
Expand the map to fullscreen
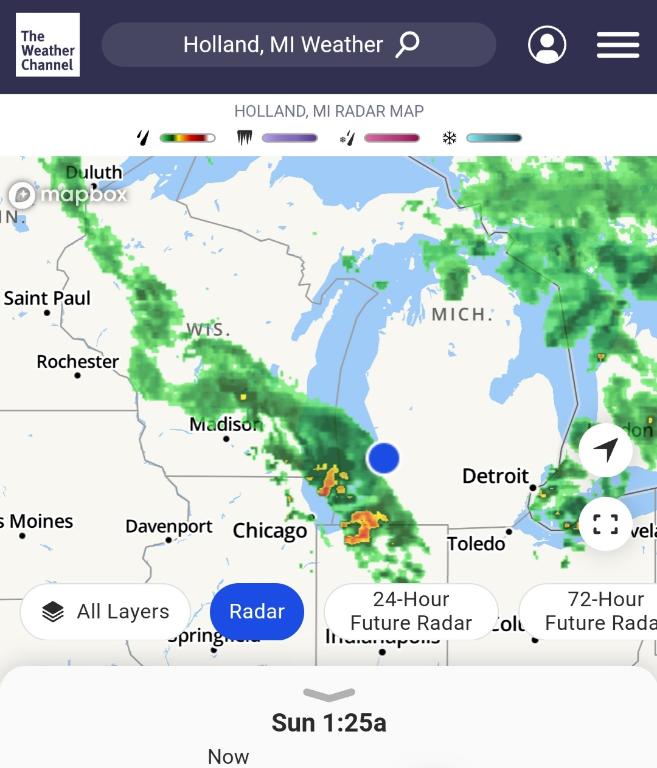605,524
